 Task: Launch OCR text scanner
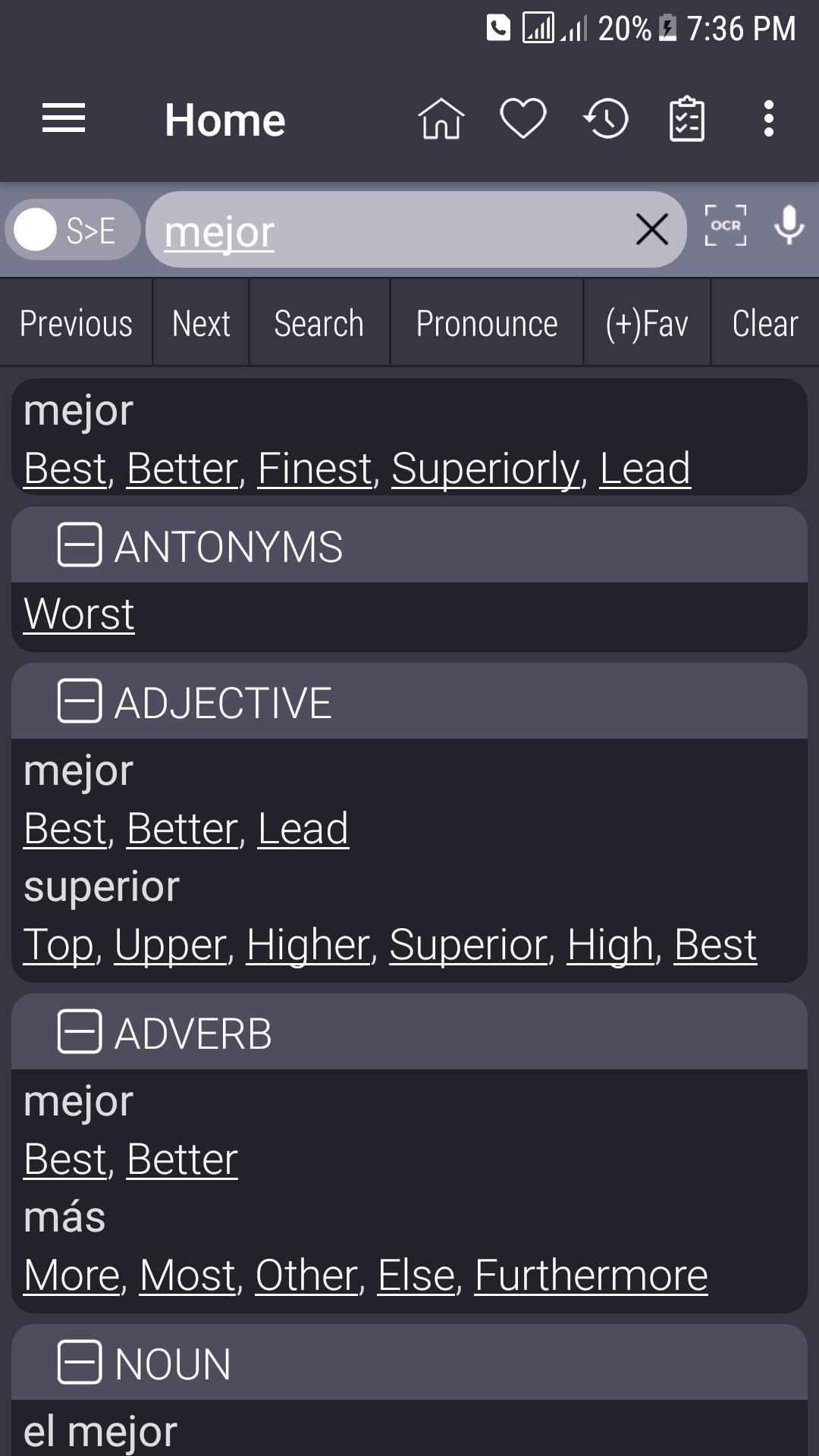726,225
